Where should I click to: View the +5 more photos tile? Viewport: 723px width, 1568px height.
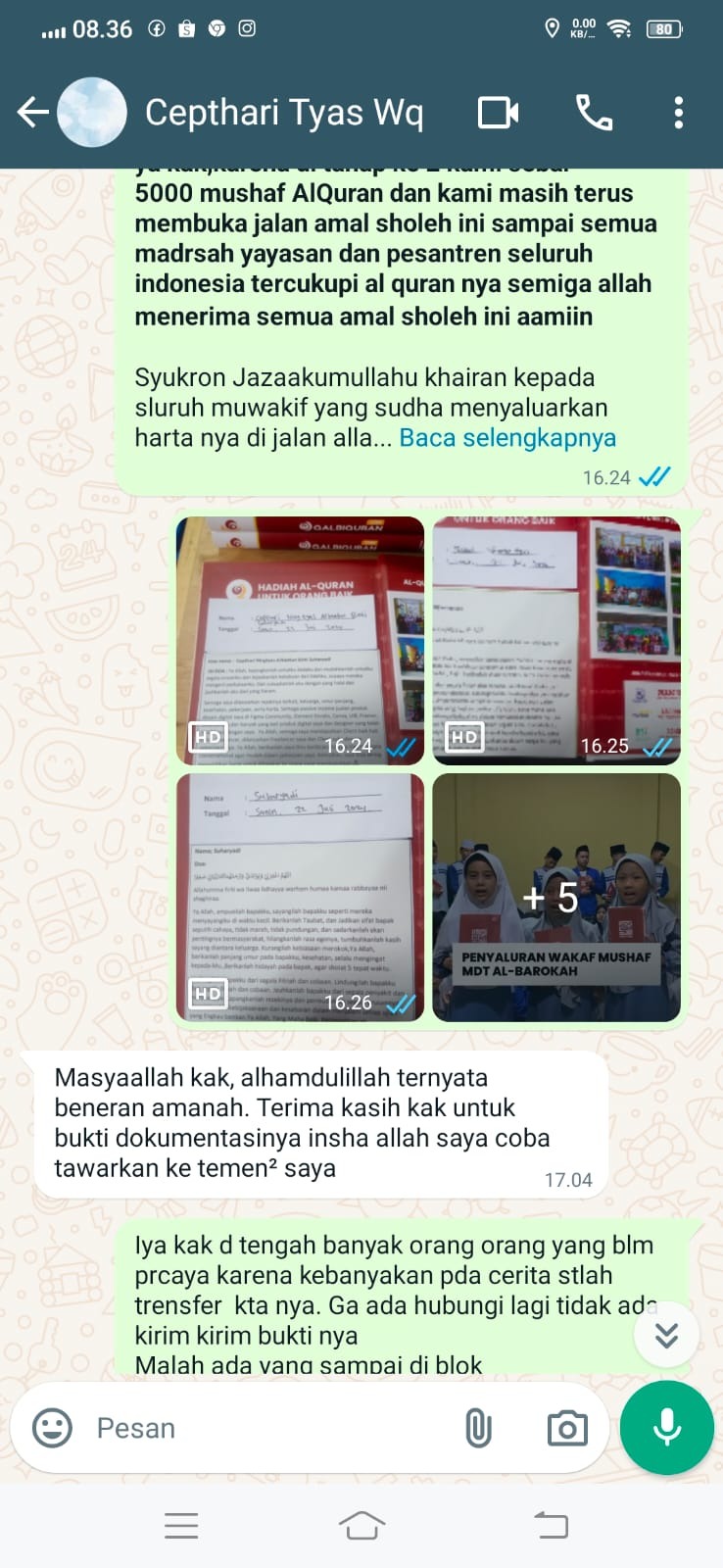pyautogui.click(x=556, y=897)
